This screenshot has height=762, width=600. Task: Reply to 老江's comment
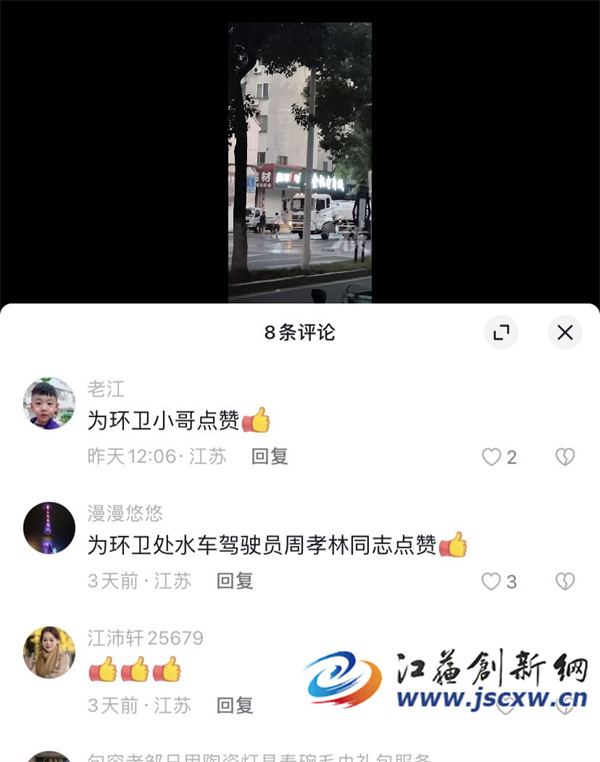coord(269,456)
